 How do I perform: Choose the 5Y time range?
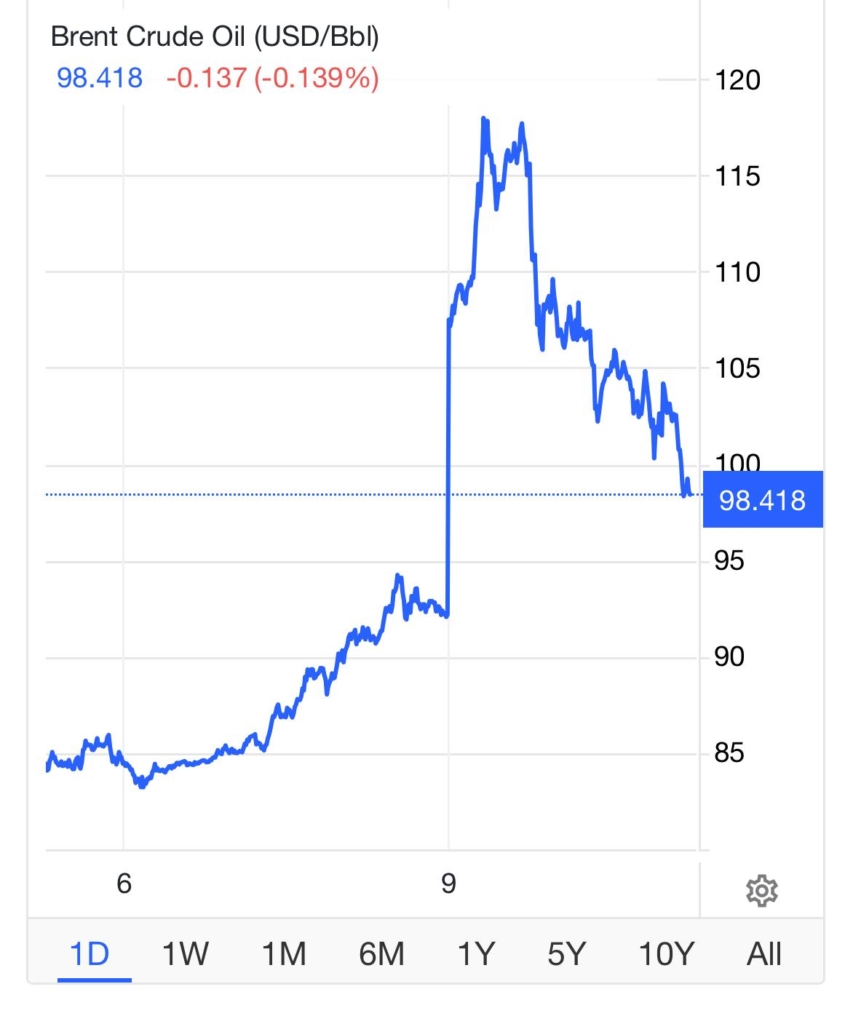[x=565, y=954]
